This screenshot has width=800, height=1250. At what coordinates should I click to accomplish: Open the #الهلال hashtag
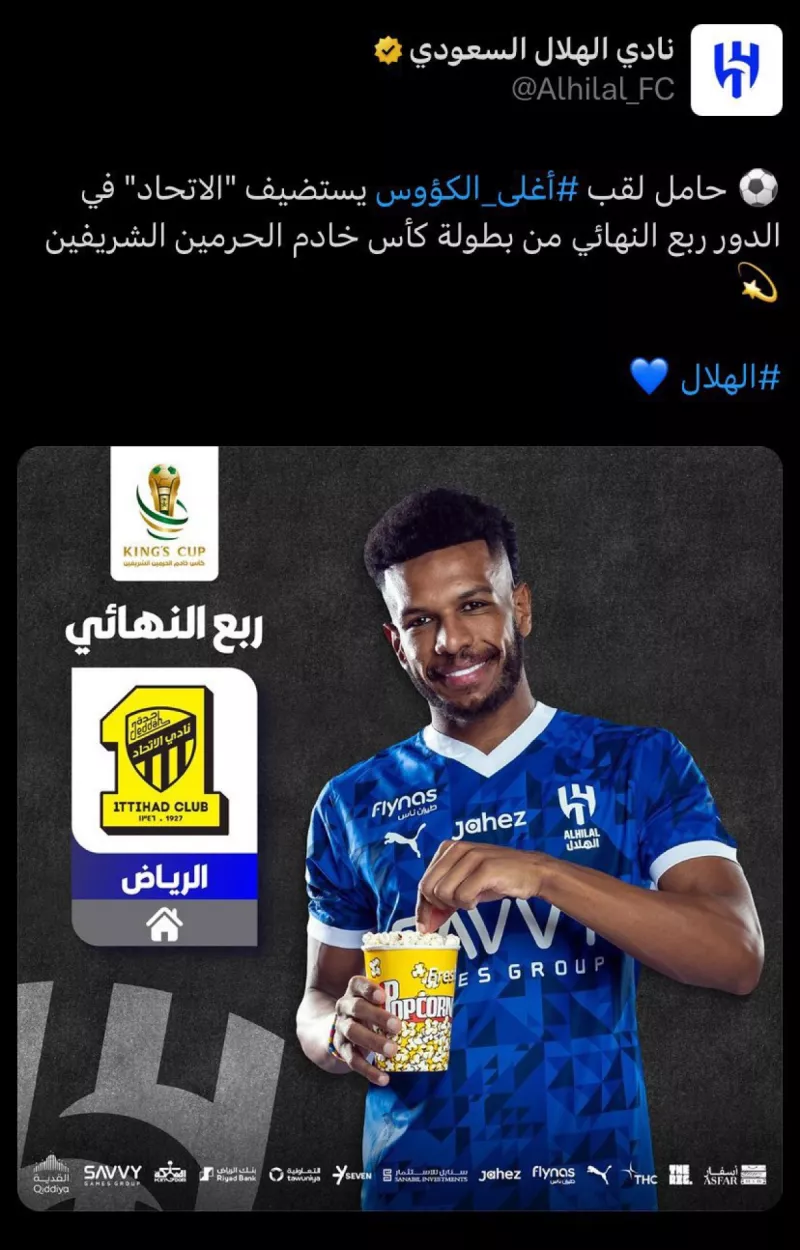730,379
